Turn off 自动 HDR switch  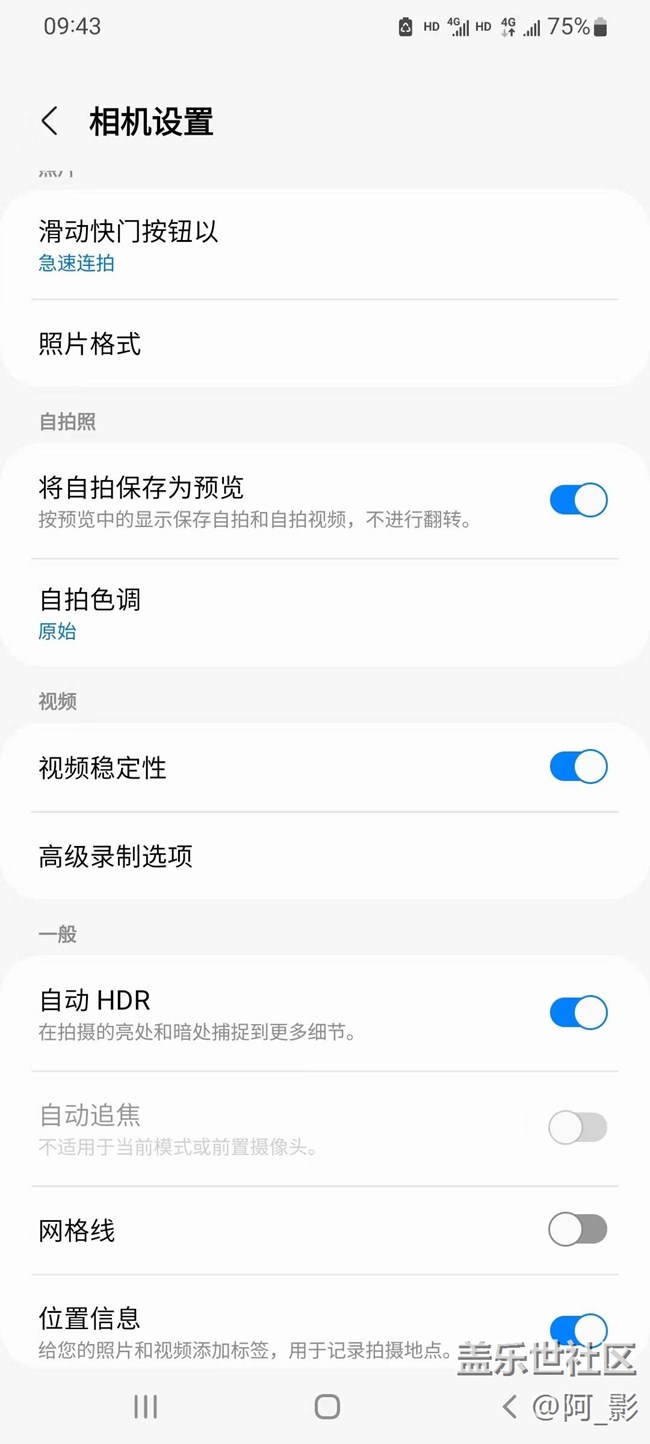tap(578, 1012)
